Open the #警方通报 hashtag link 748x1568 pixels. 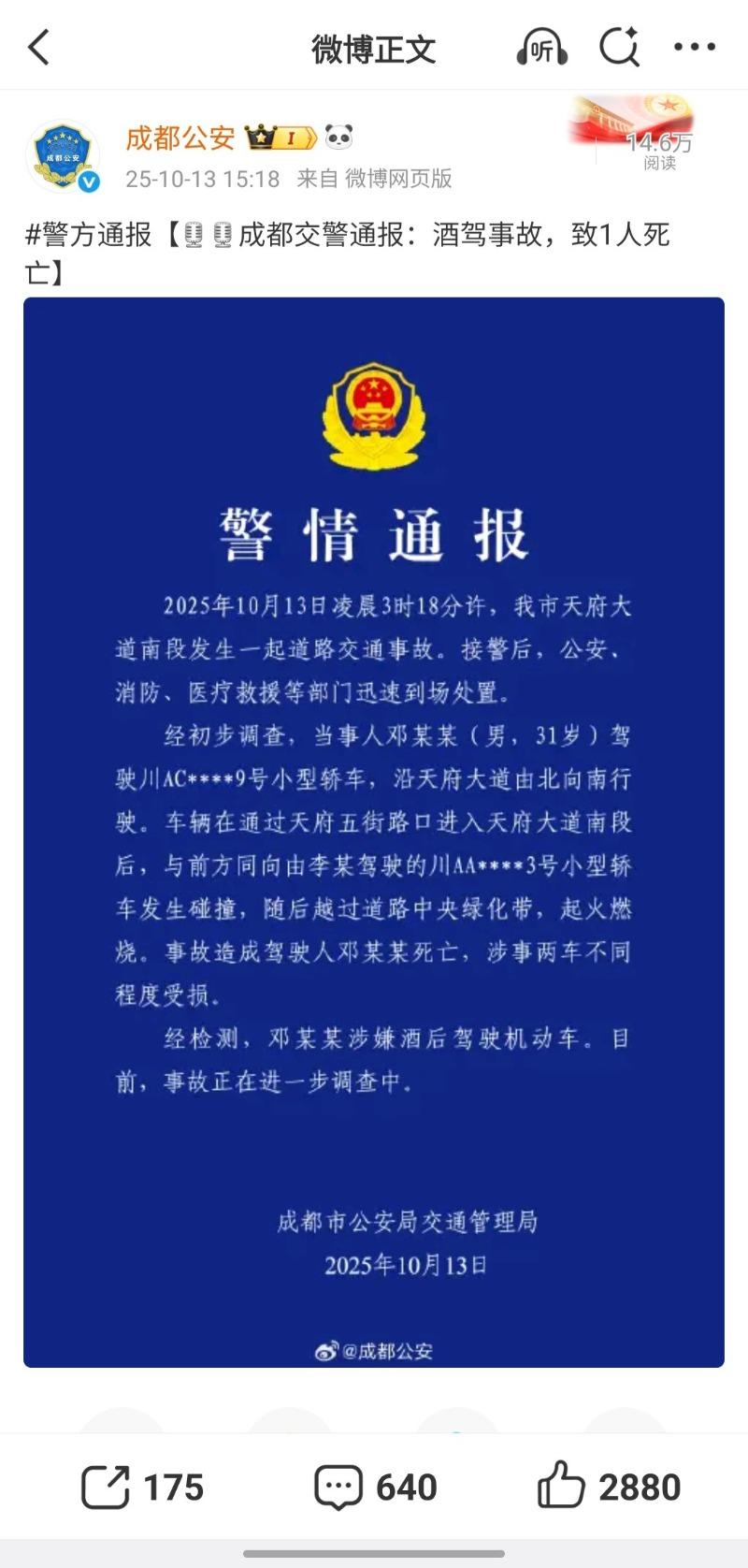click(88, 234)
